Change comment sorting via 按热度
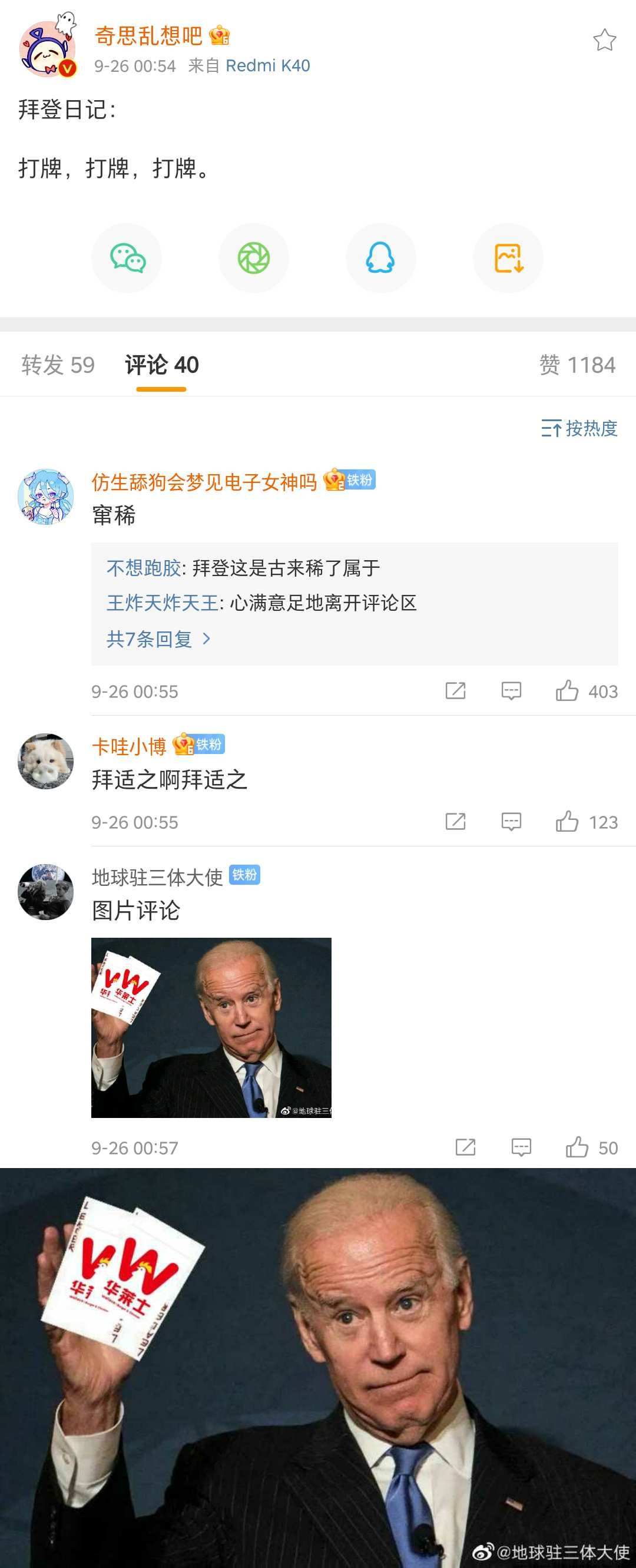 coord(579,429)
